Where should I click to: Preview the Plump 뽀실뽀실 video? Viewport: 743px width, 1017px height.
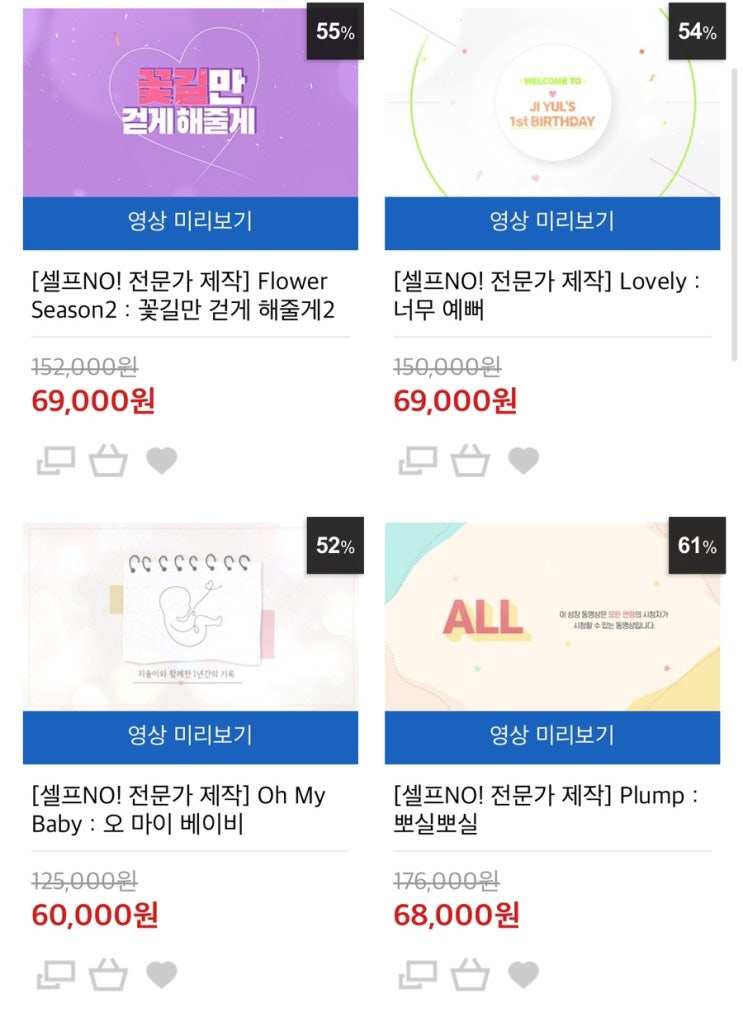(x=552, y=737)
